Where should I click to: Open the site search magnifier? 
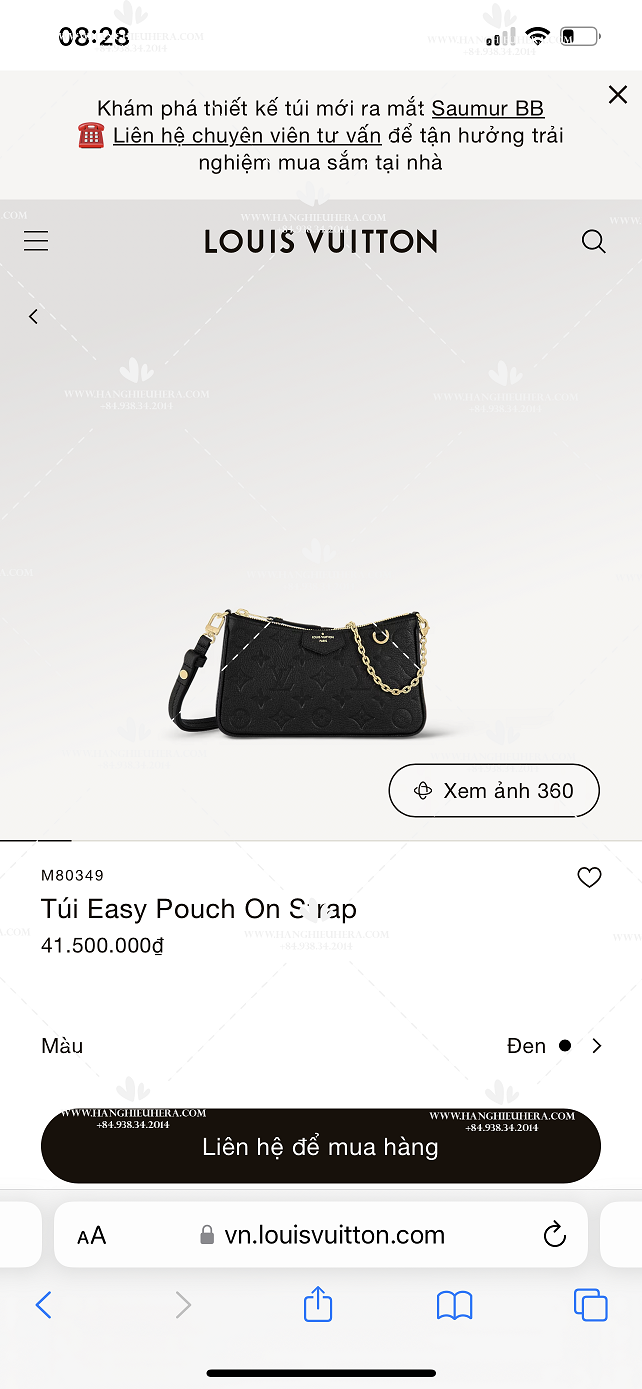point(594,241)
